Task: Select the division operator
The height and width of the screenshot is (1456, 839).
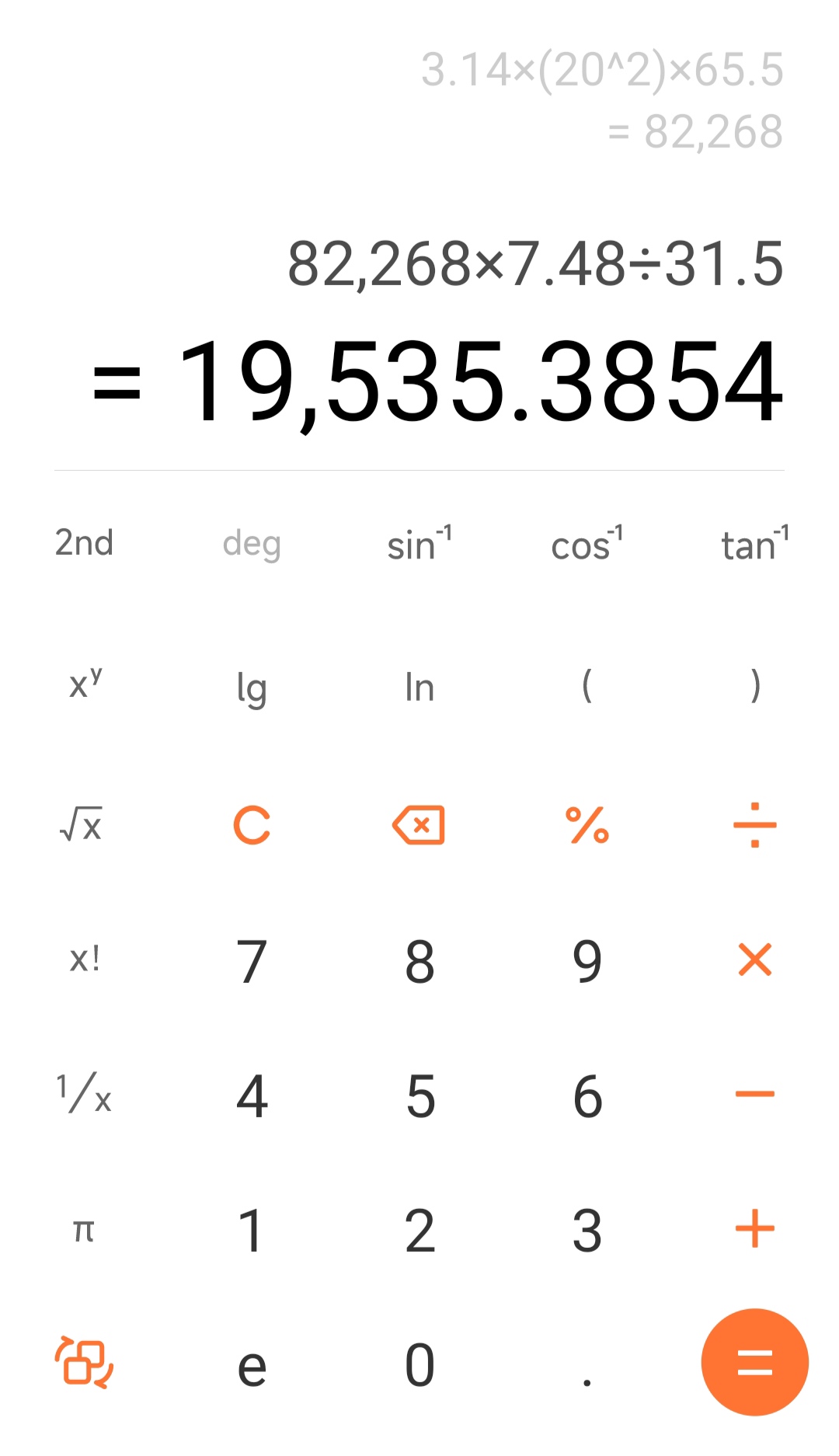Action: (x=754, y=825)
